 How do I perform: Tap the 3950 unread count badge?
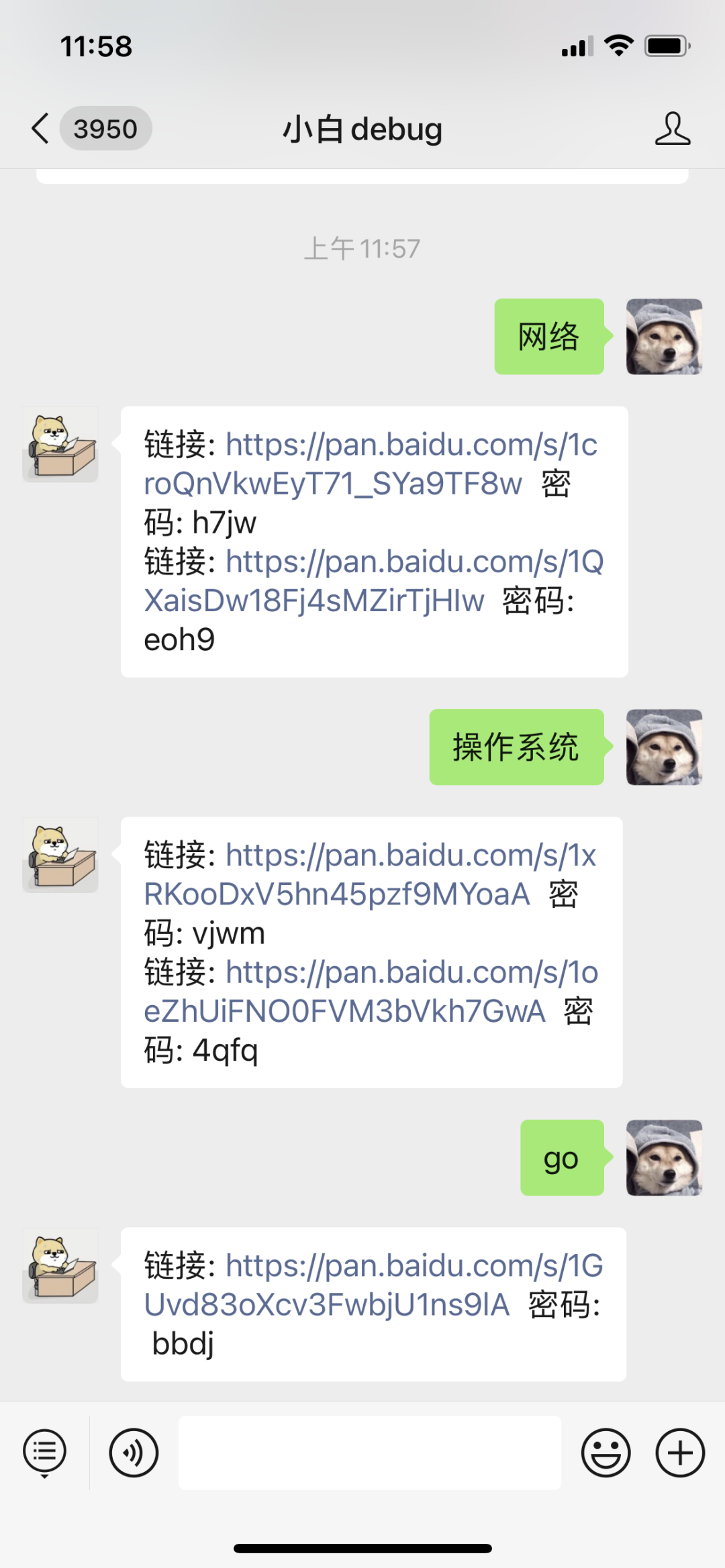[x=105, y=129]
